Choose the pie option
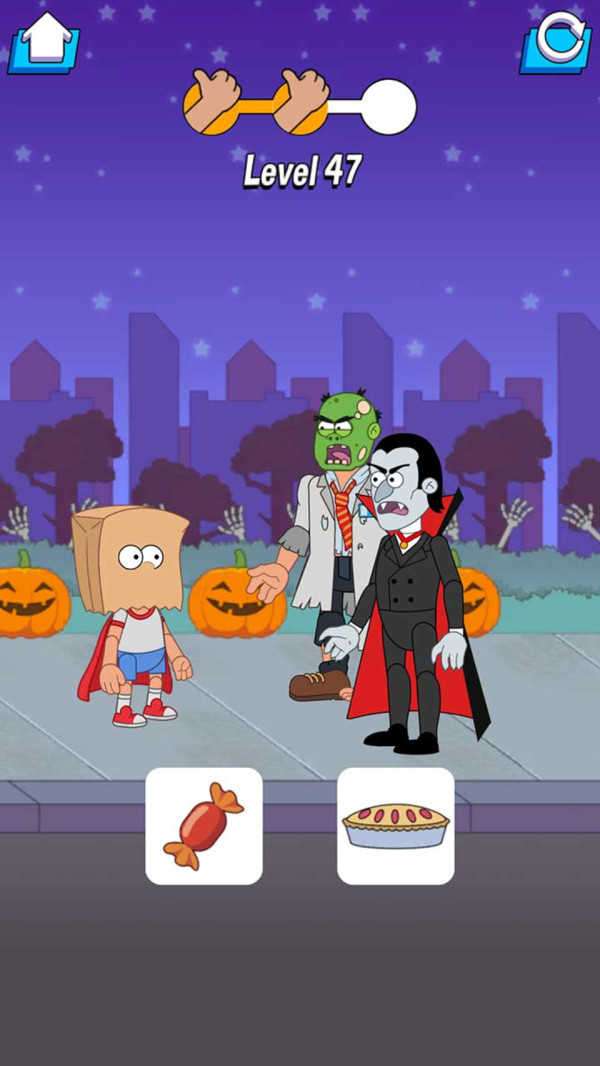Screen dimensions: 600x1066 [x=396, y=826]
